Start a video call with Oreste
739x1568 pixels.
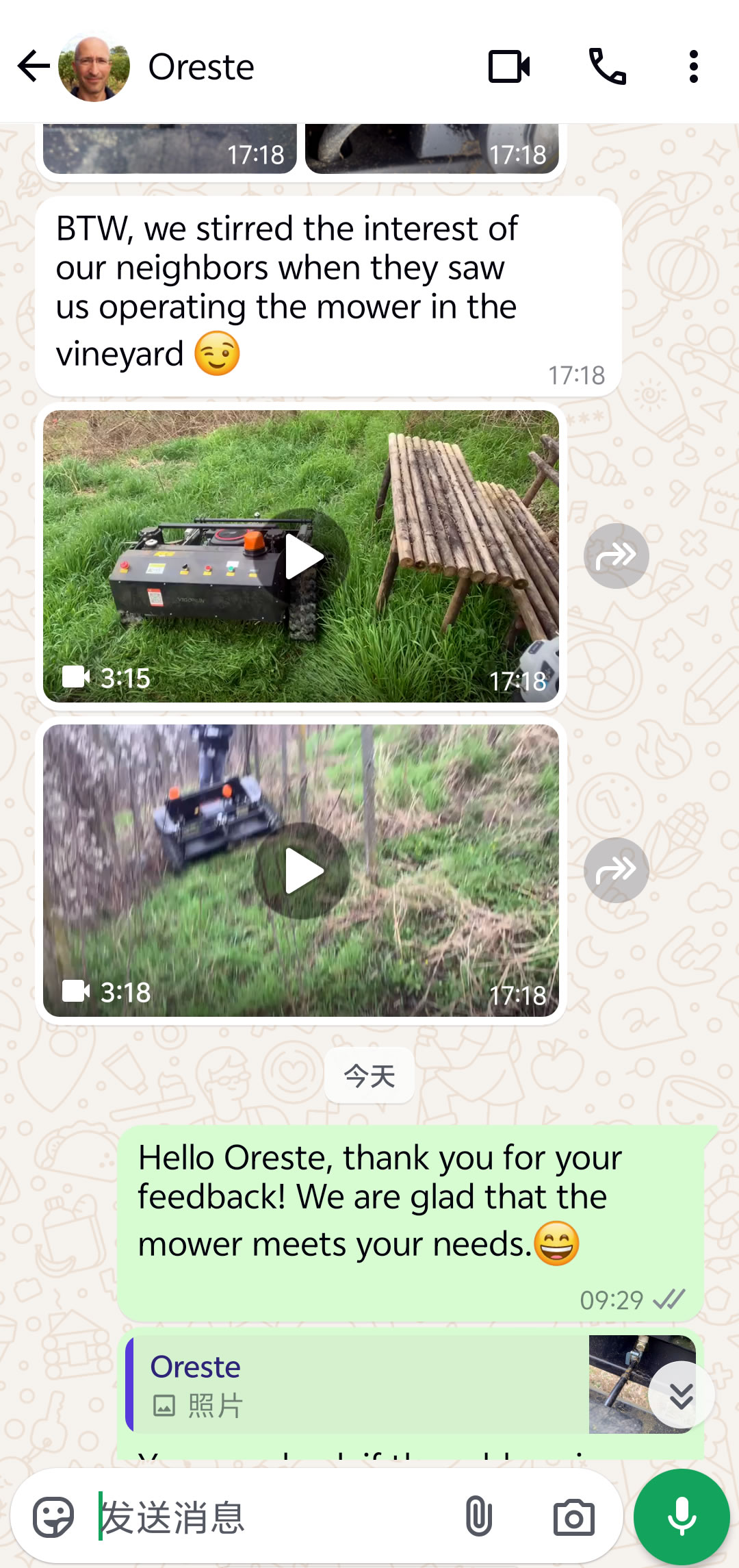[509, 66]
